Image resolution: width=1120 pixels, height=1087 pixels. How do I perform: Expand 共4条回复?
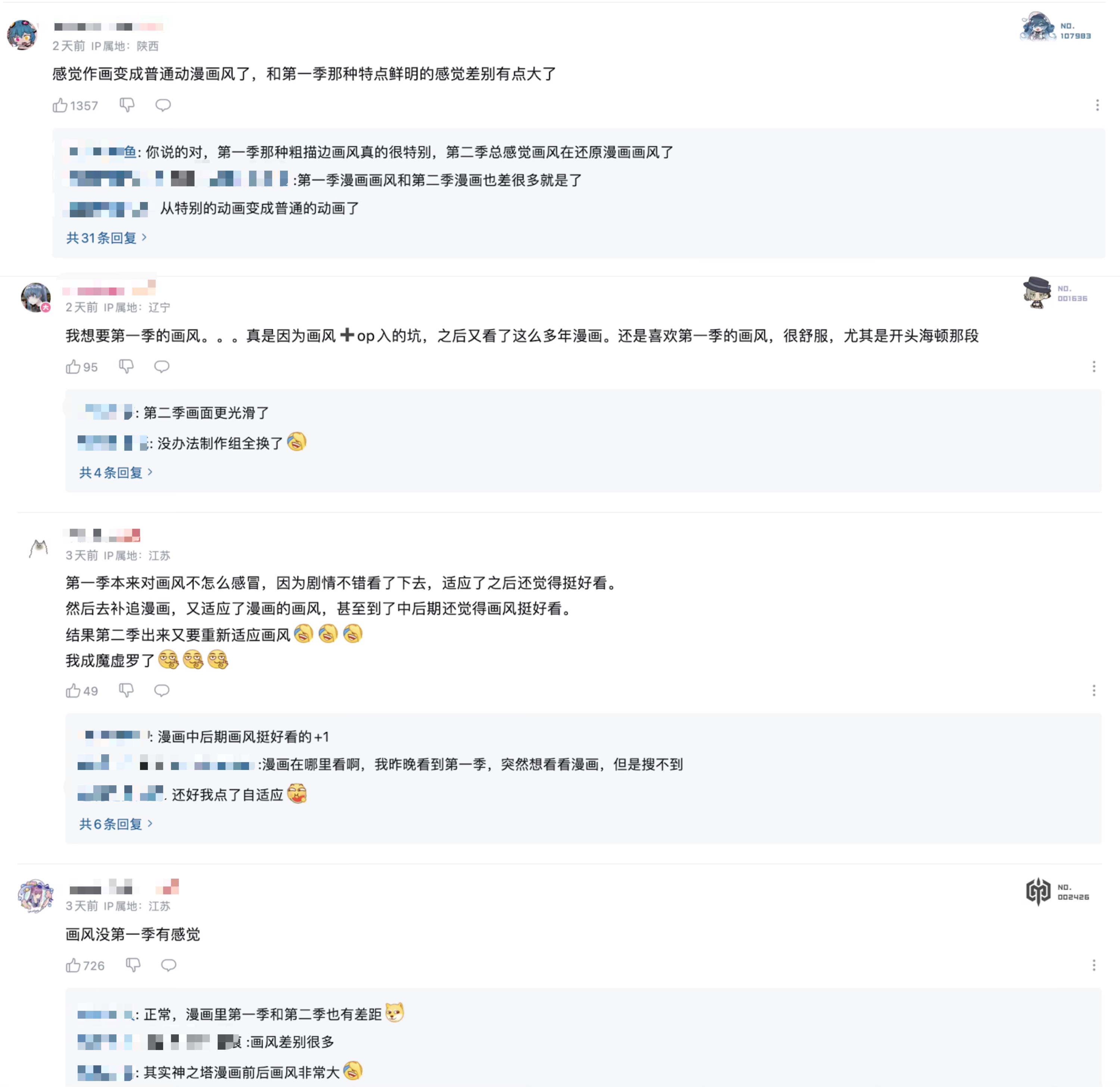click(x=115, y=473)
